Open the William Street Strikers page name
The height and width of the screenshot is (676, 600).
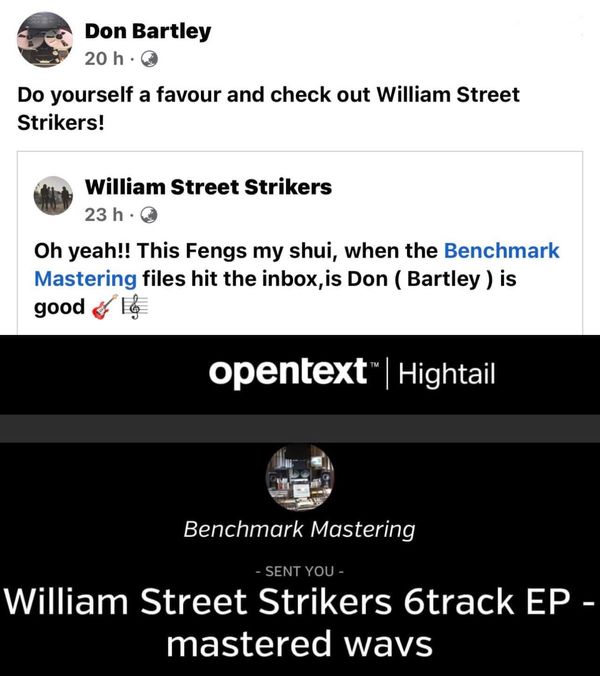pos(208,186)
